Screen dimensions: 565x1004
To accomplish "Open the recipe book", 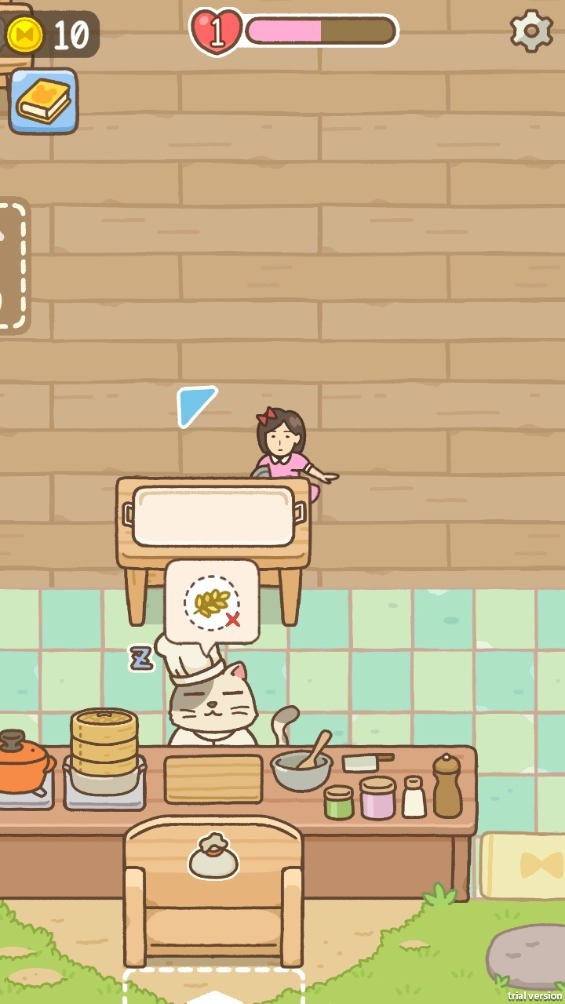I will [44, 101].
